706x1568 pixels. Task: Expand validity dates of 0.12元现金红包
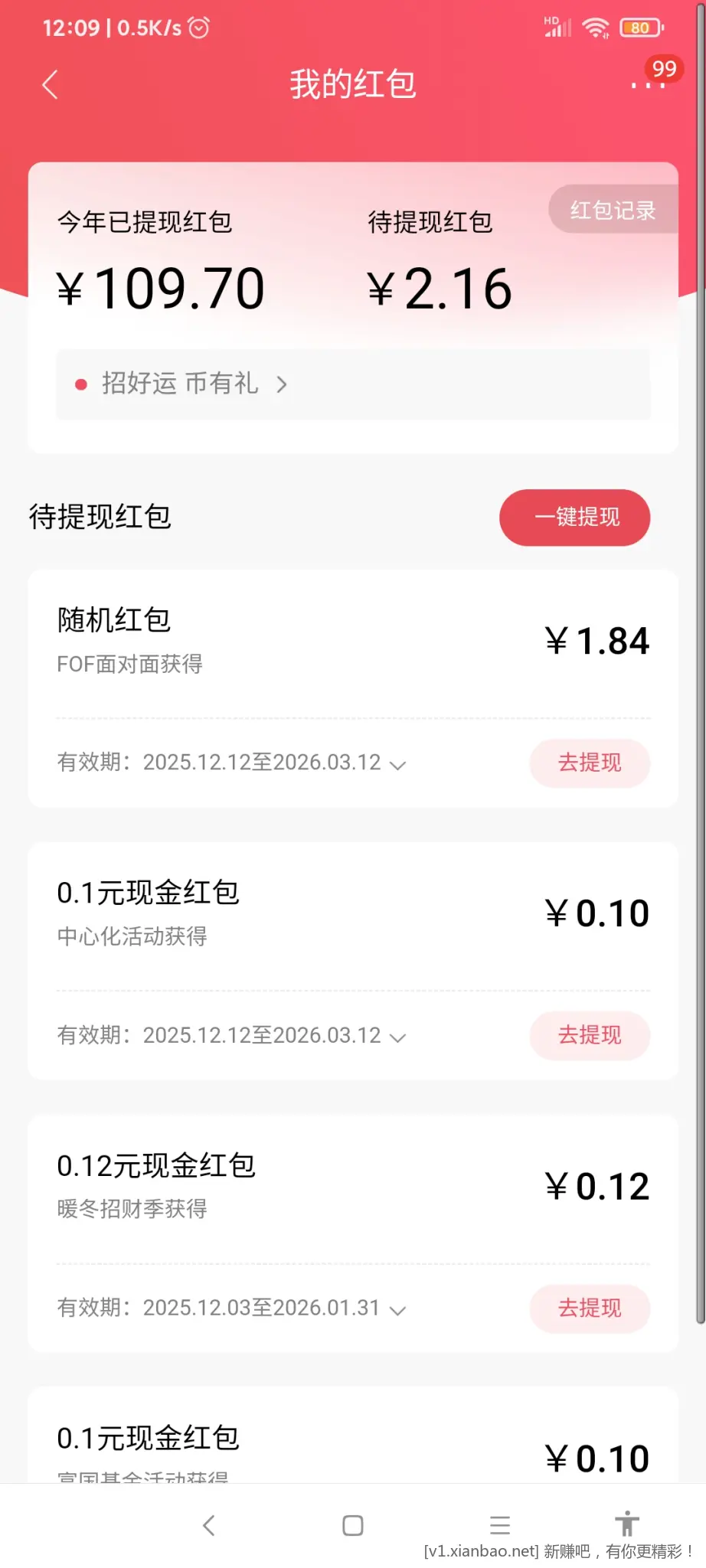(x=397, y=1308)
